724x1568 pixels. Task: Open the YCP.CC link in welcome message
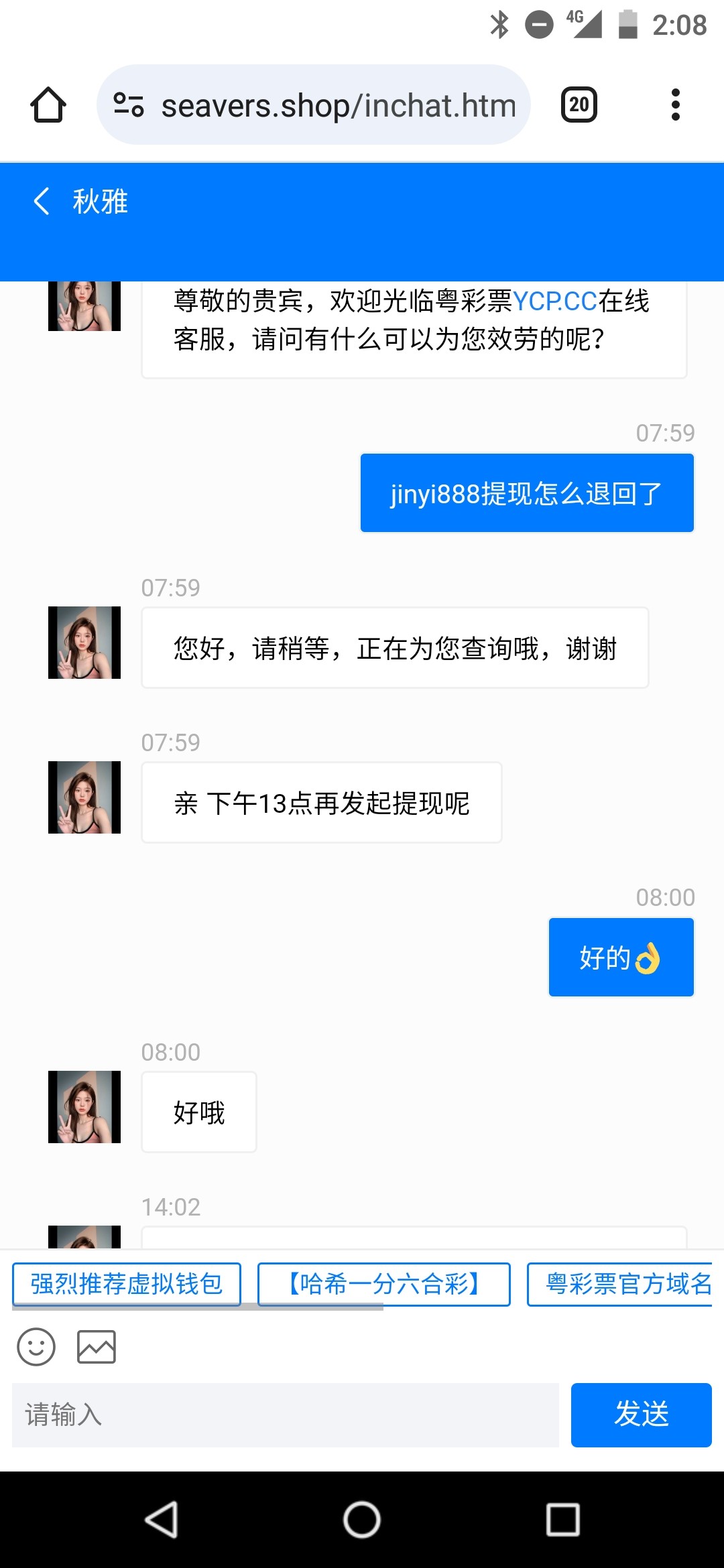(x=555, y=302)
